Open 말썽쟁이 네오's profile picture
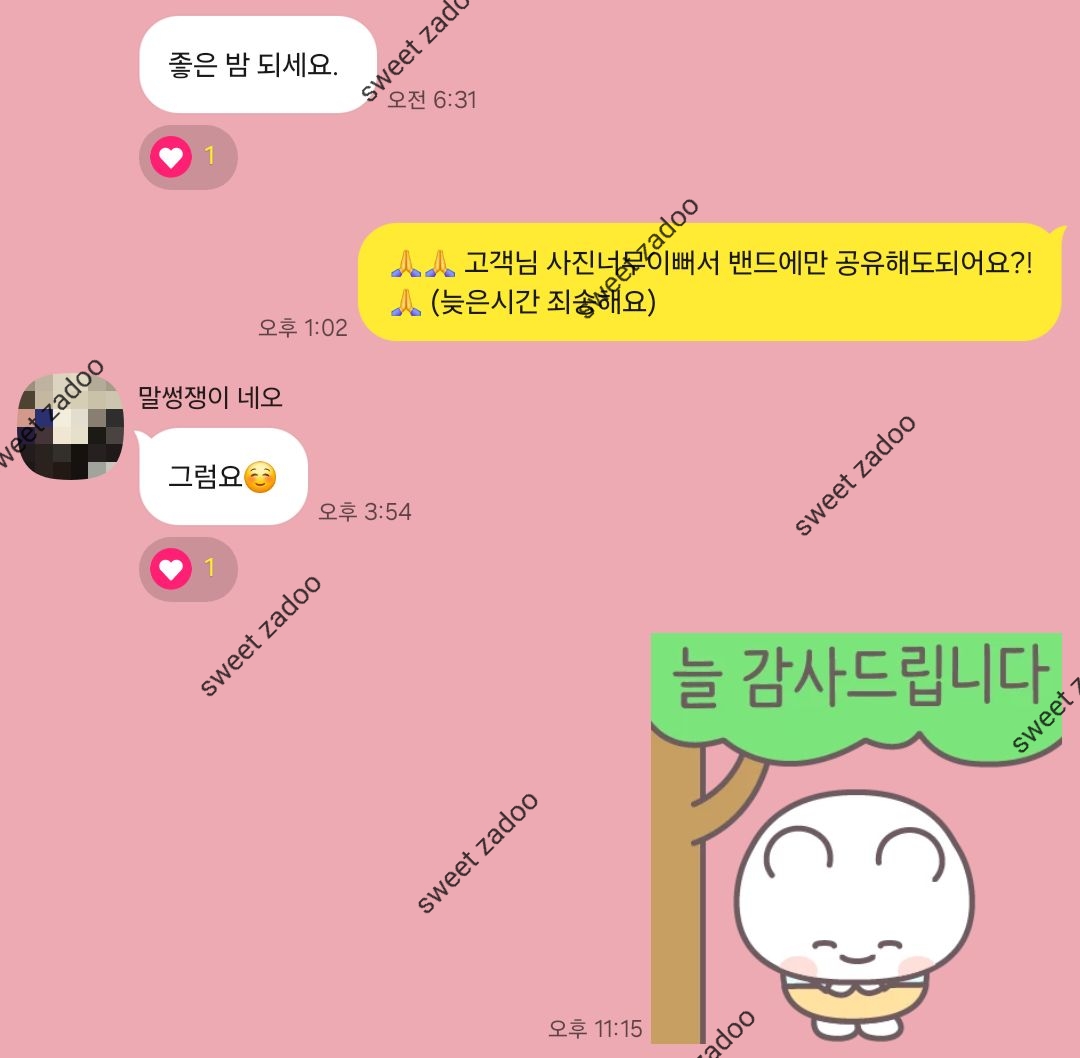1080x1058 pixels. [70, 426]
